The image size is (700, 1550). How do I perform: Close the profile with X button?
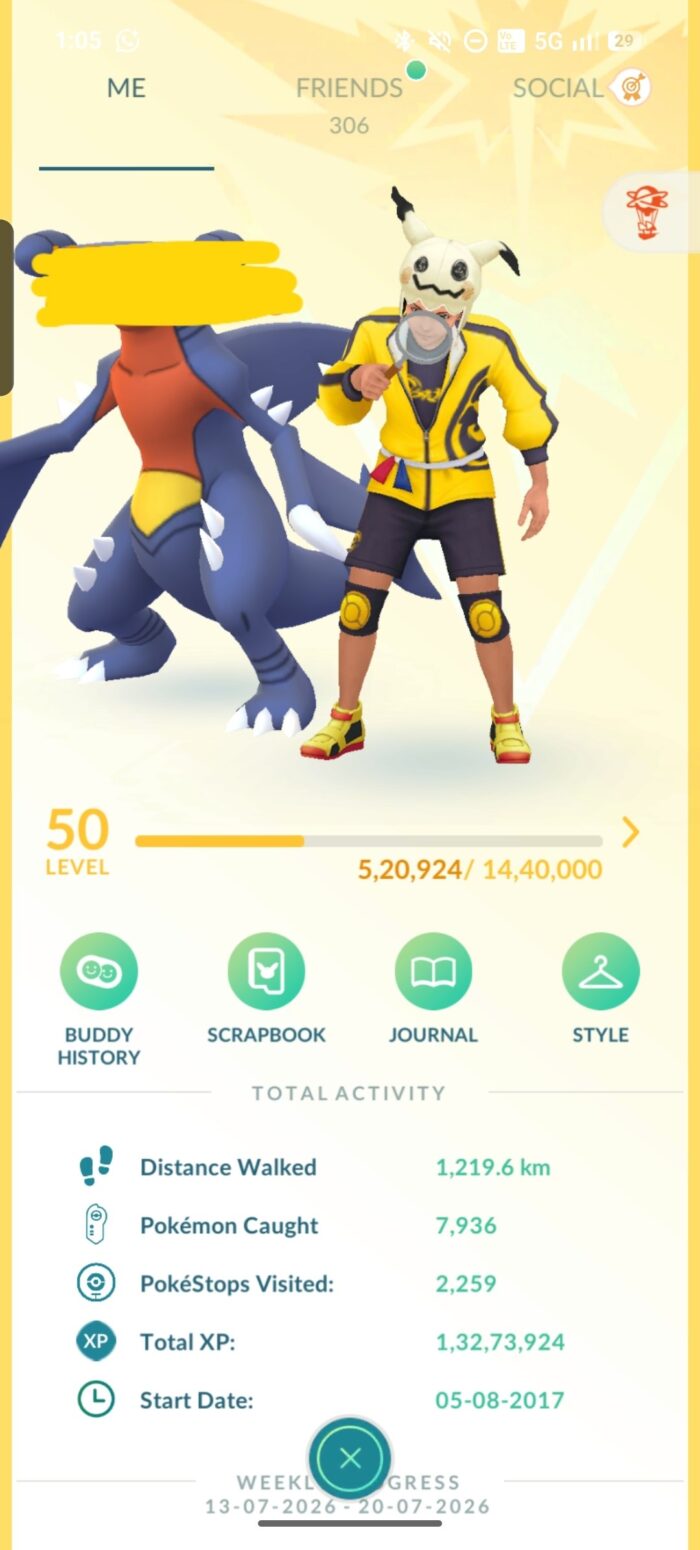(x=350, y=1458)
